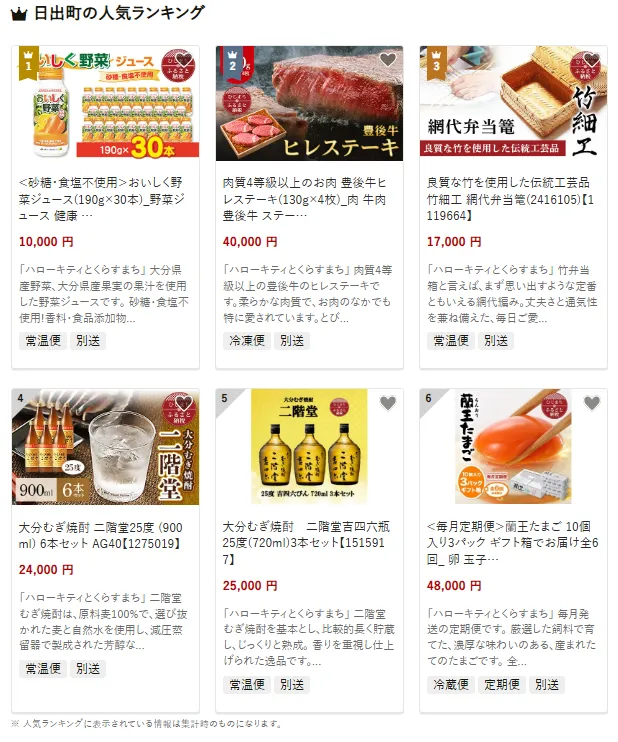Viewport: 618px width, 742px height.
Task: Open the 竹細工 網代弁当篭 product
Action: coord(513,198)
